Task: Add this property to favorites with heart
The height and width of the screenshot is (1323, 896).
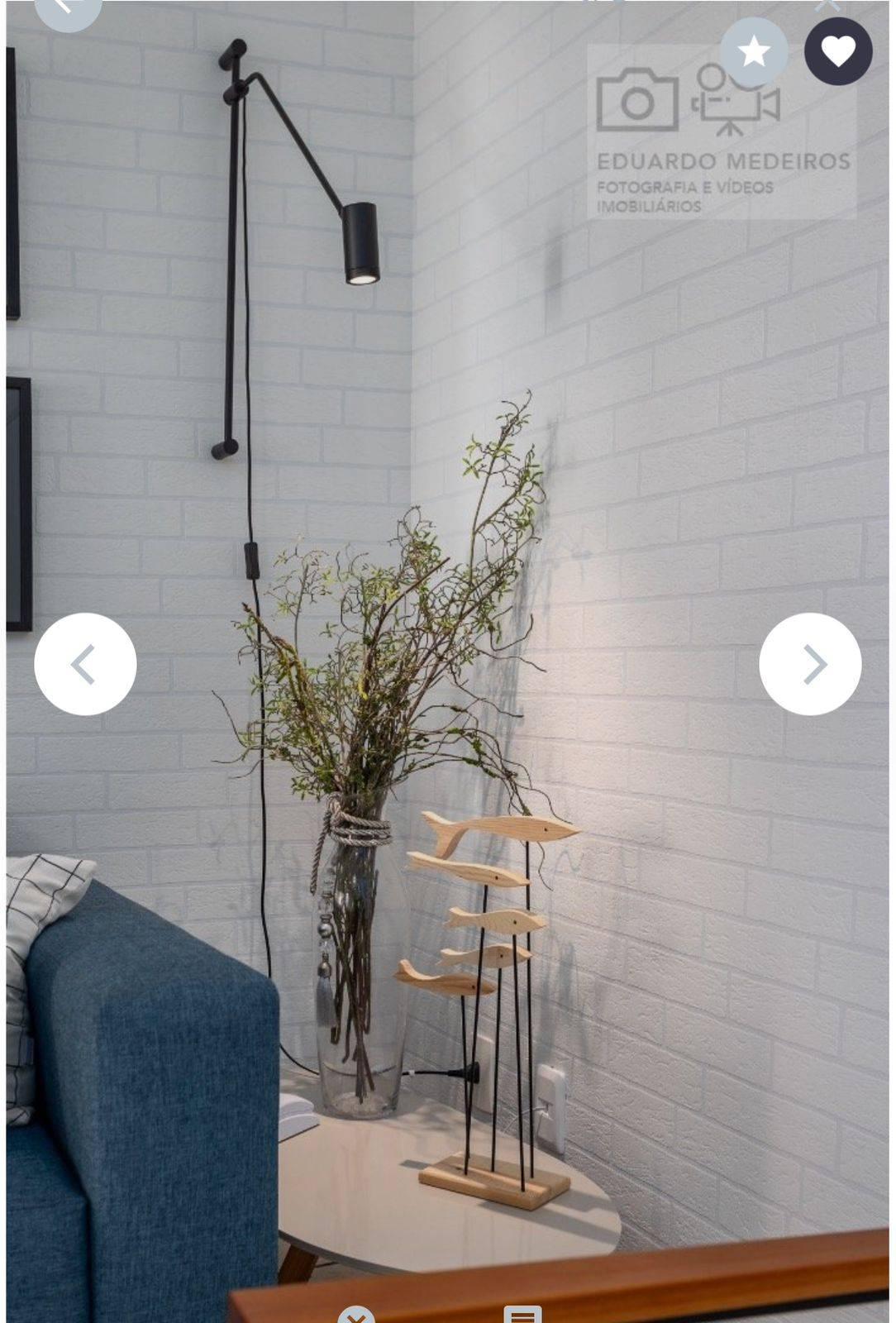Action: 838,51
